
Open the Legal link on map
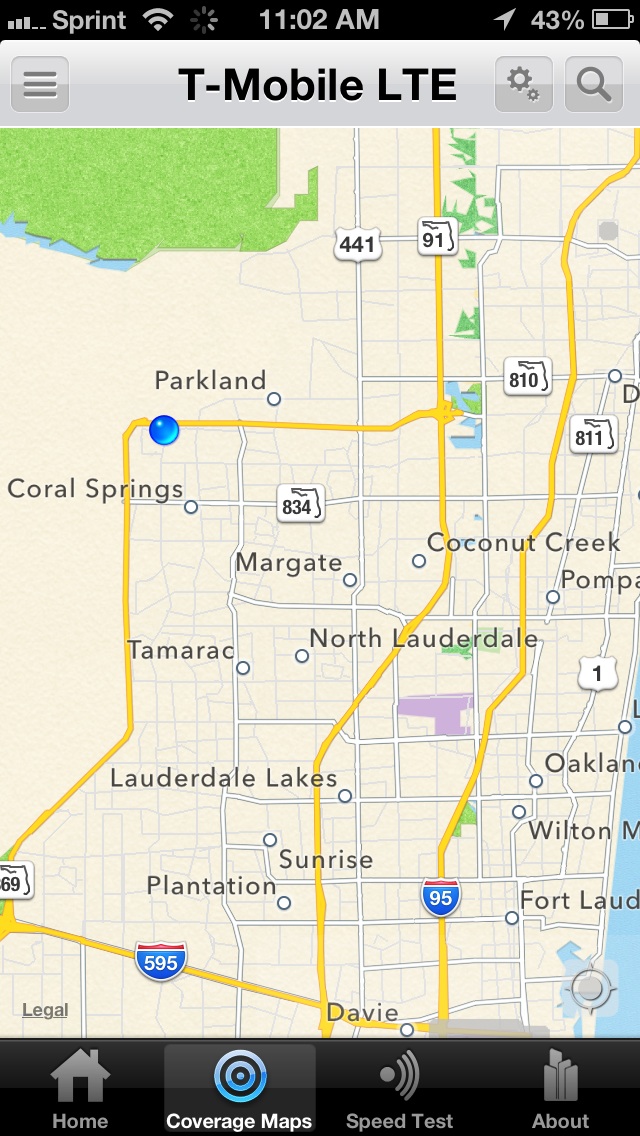coord(45,1010)
